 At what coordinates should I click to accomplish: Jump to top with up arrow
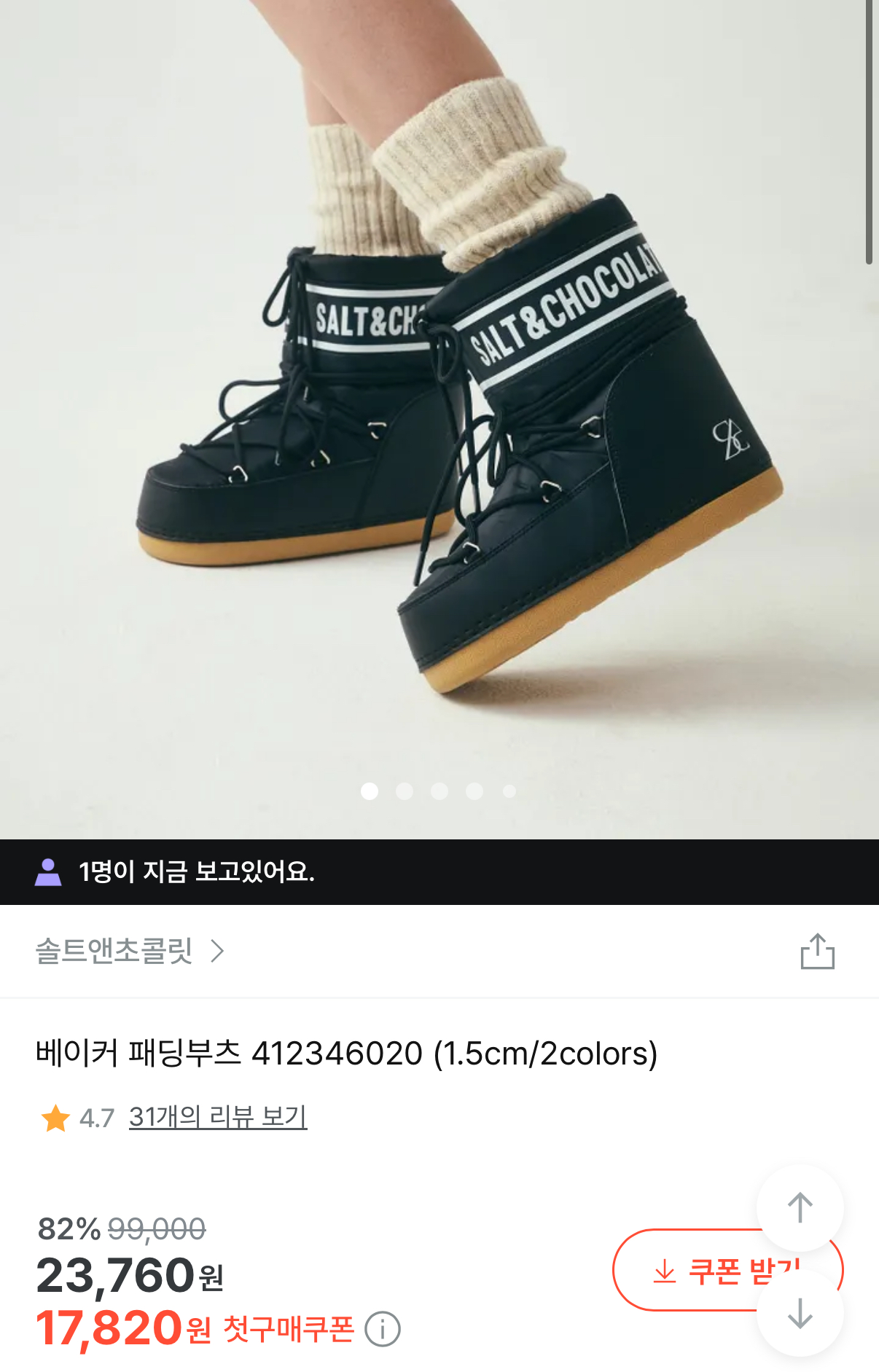tap(800, 1207)
